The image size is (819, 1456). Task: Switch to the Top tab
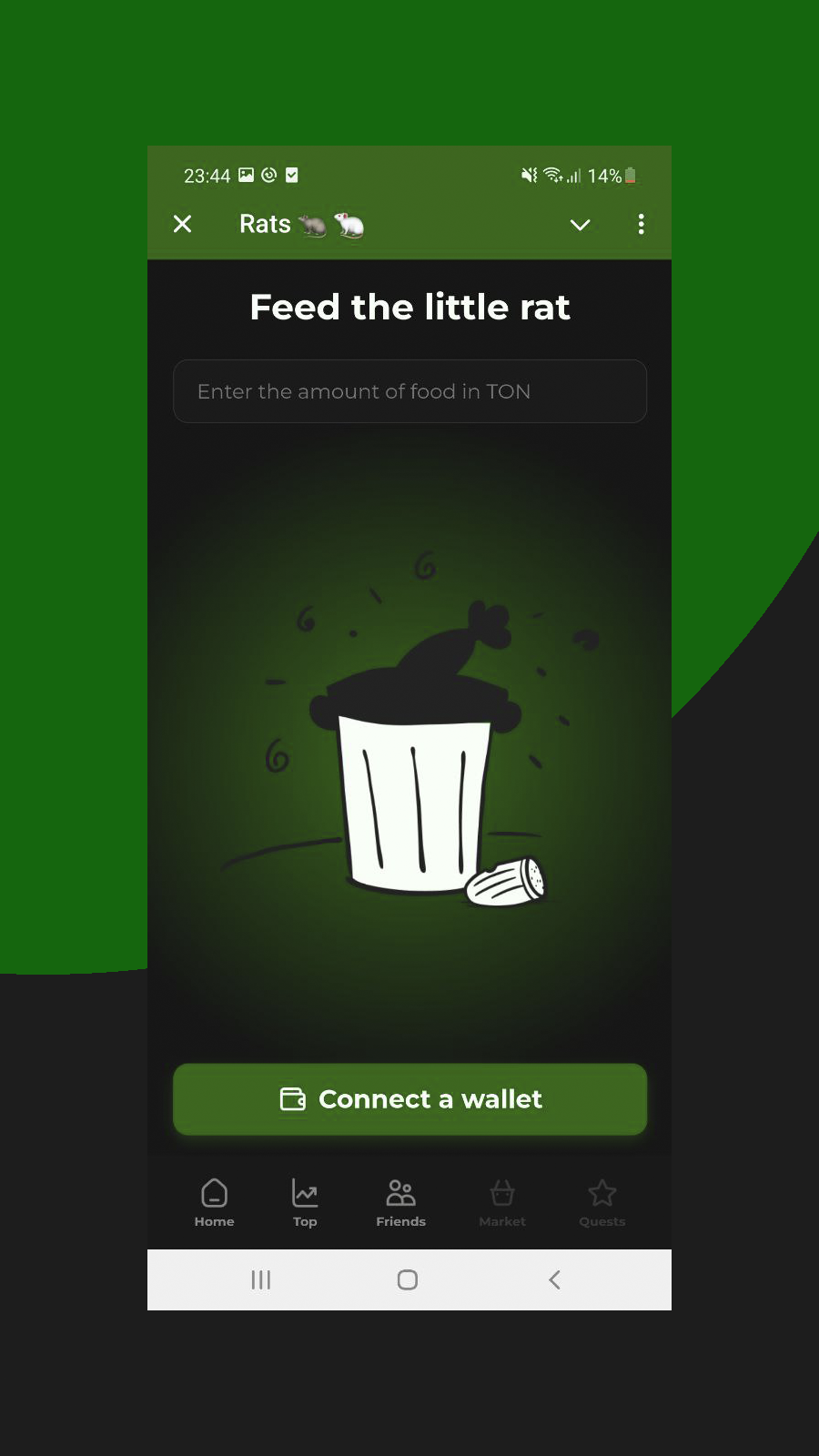pyautogui.click(x=305, y=1202)
